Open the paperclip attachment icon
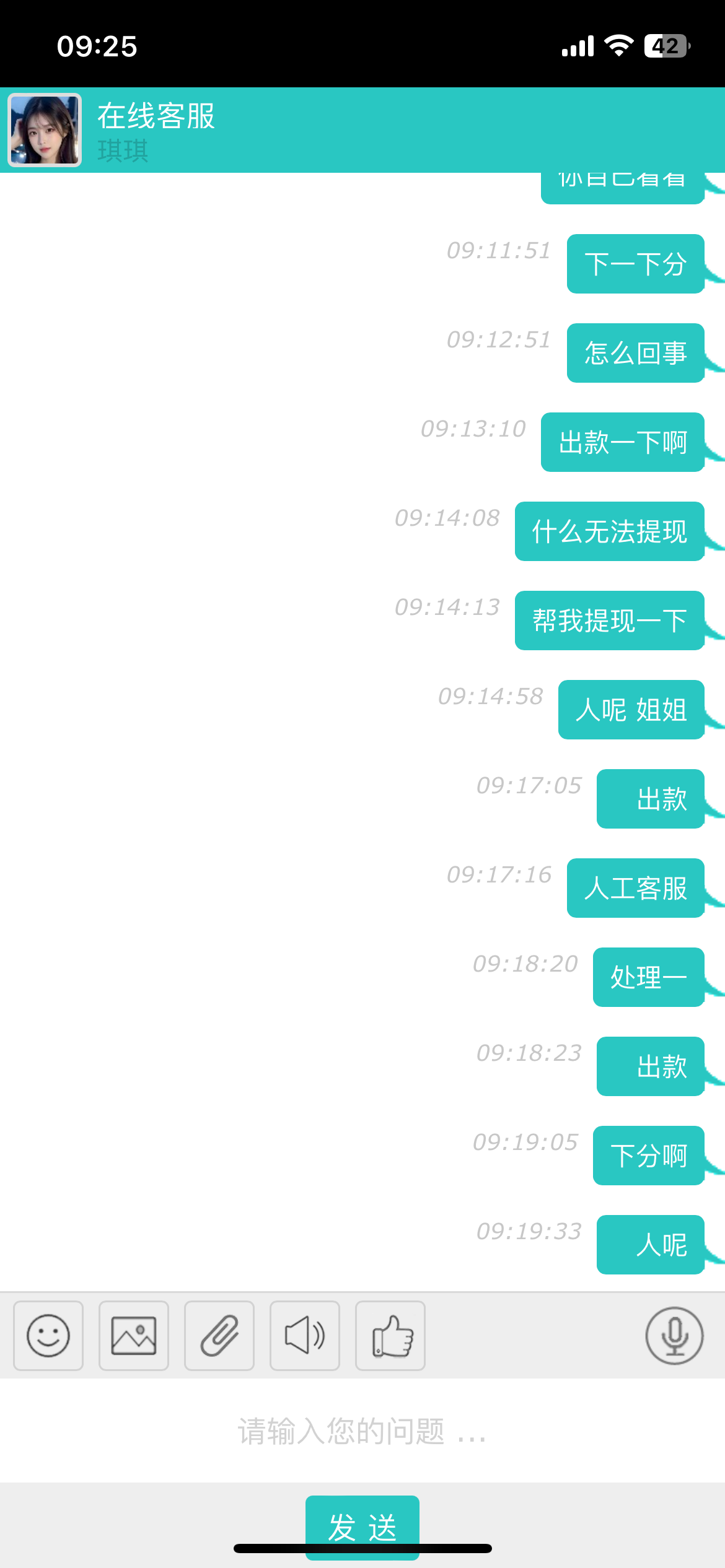 click(x=219, y=1336)
